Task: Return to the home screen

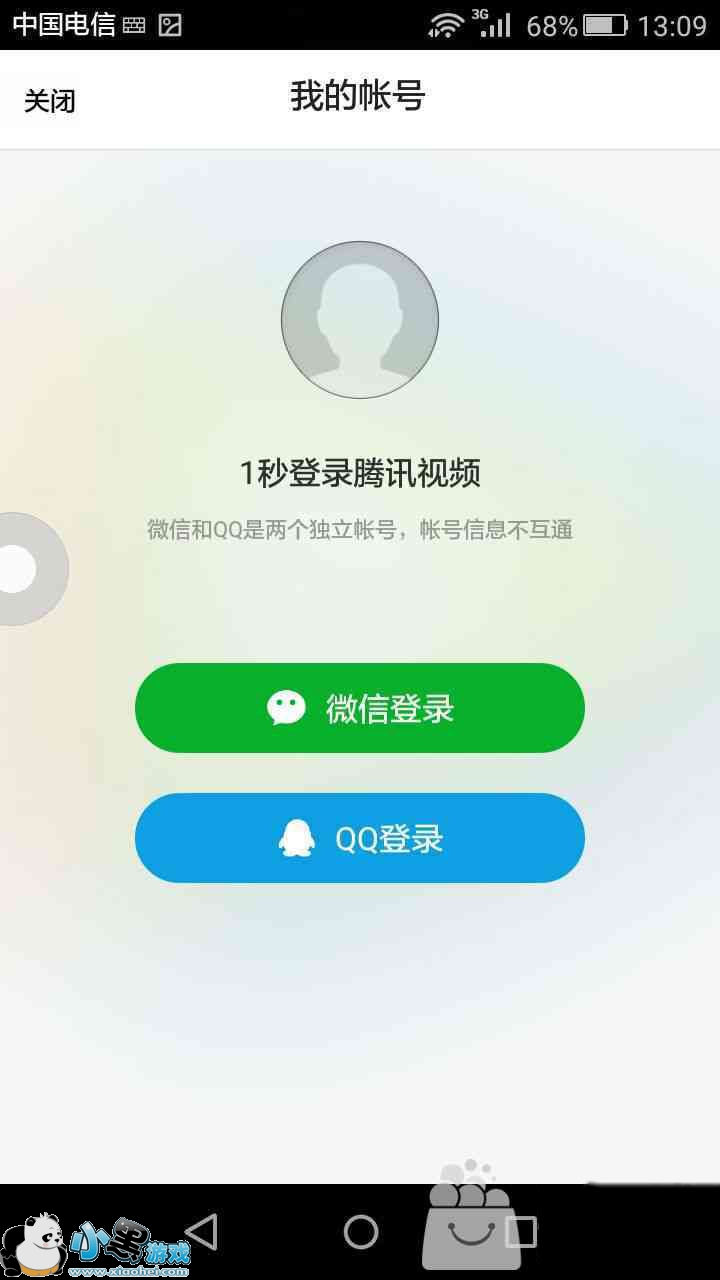Action: tap(361, 1232)
